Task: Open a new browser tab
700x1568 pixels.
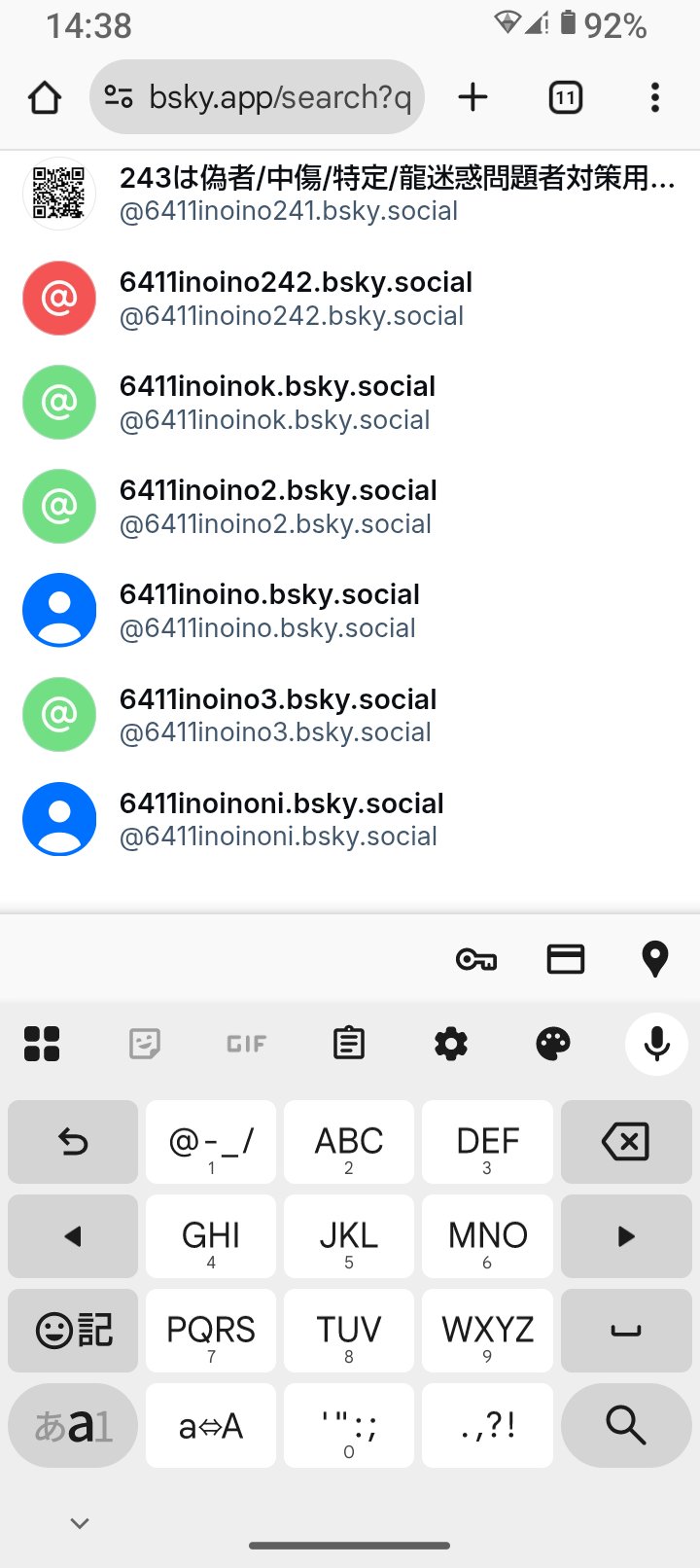Action: pyautogui.click(x=472, y=97)
